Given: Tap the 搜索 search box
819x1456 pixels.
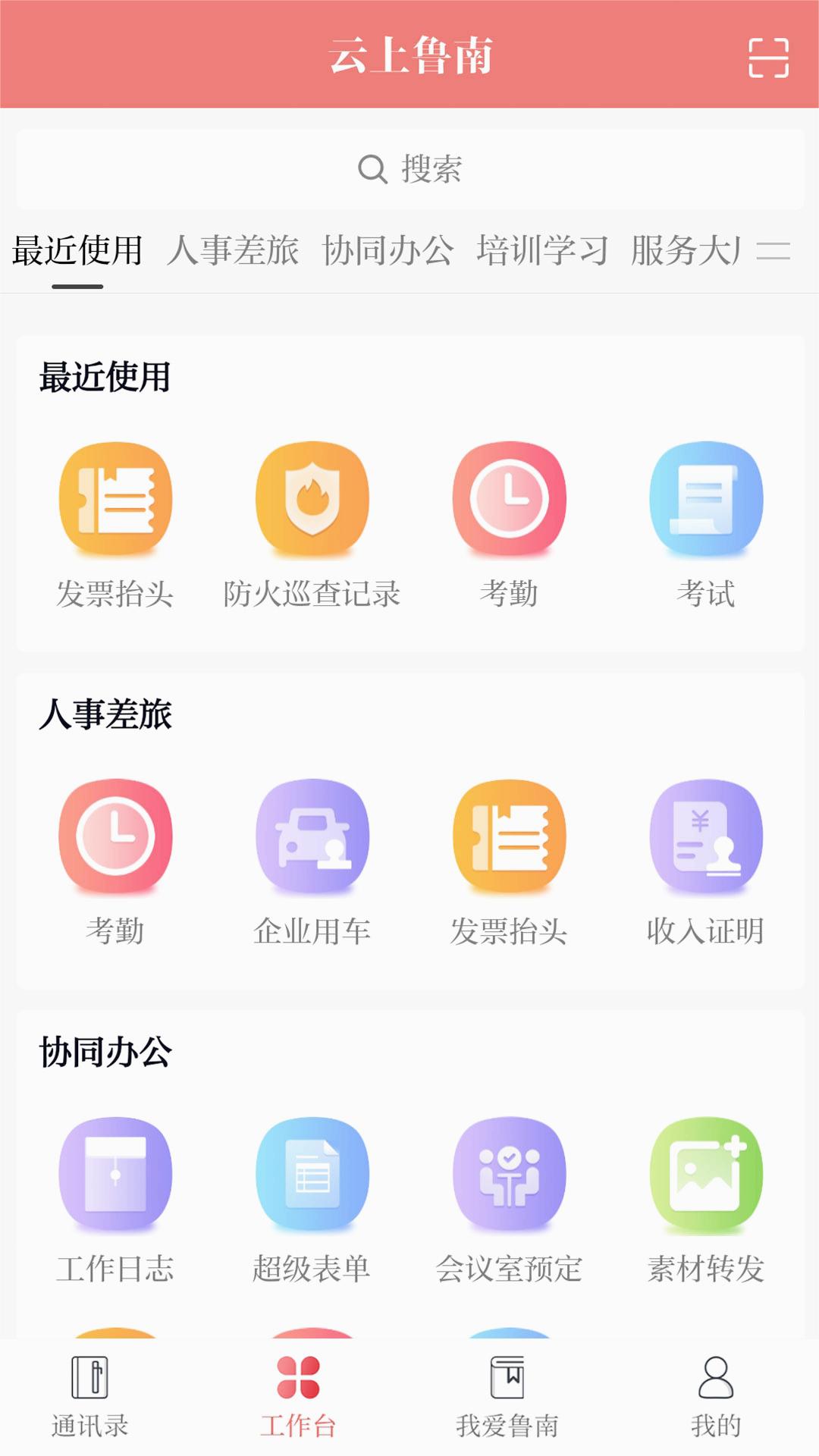Looking at the screenshot, I should click(x=409, y=169).
